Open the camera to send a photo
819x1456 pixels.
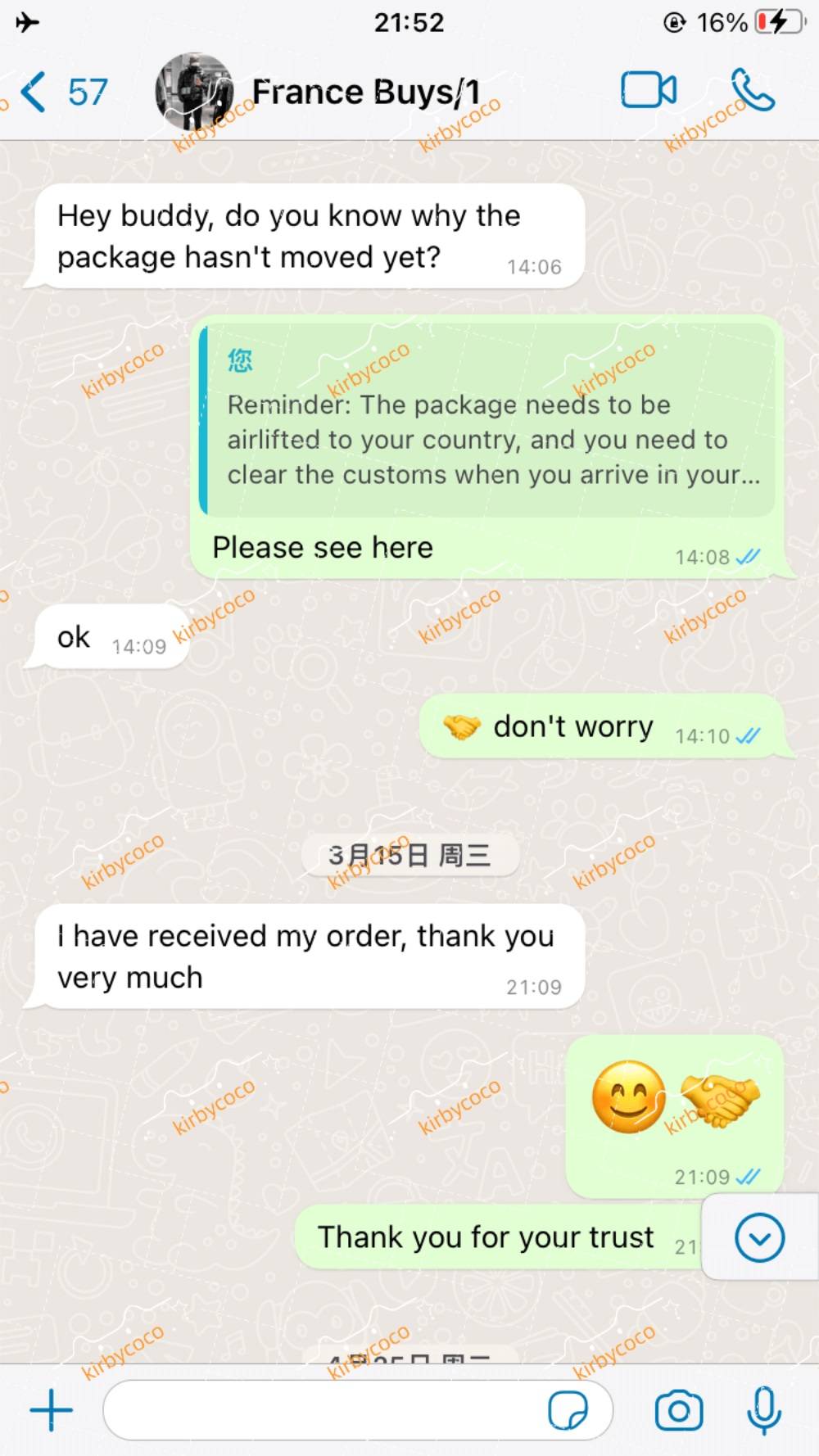679,1410
